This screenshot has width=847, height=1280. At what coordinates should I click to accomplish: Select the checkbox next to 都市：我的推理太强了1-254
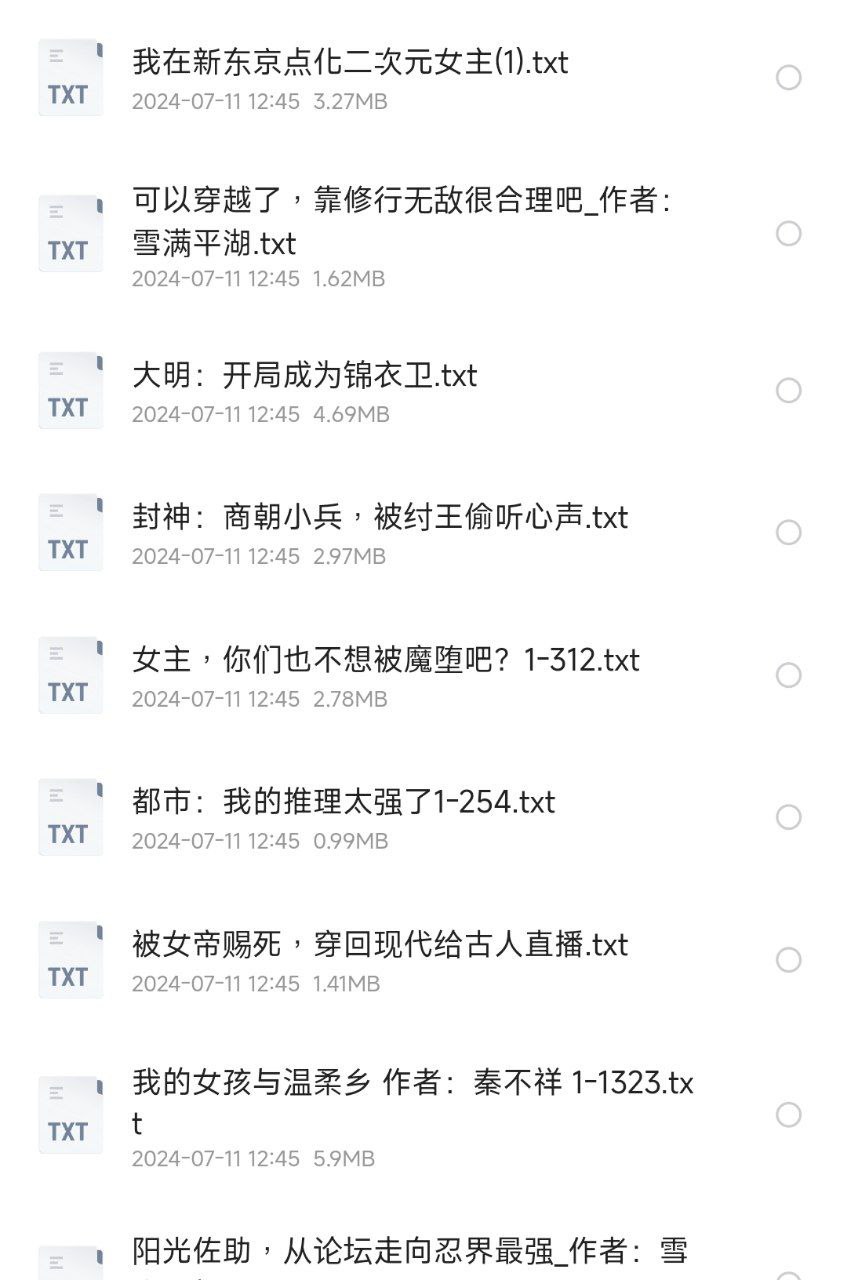click(789, 816)
